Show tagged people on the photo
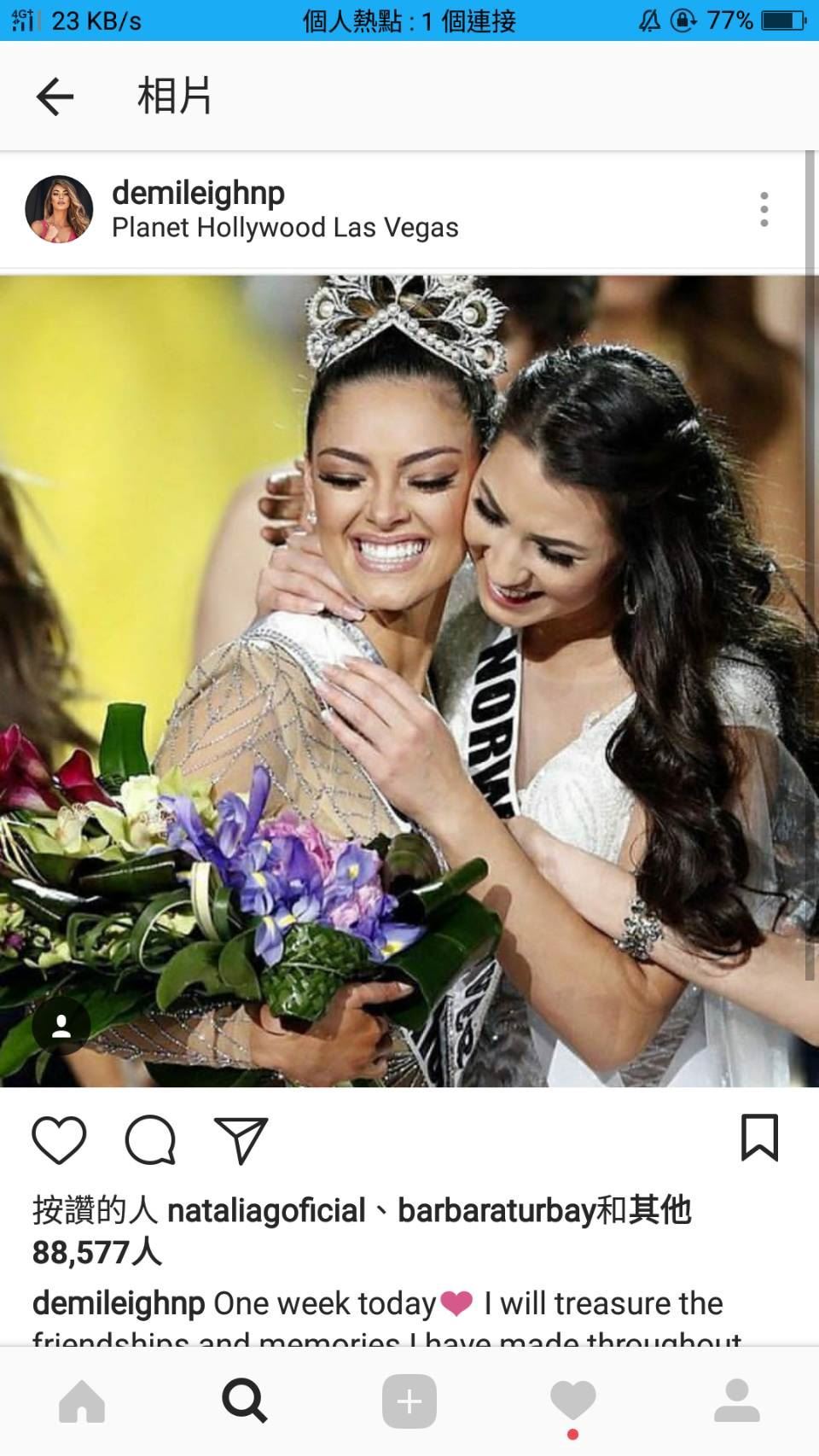Viewport: 819px width, 1456px height. pos(61,1025)
